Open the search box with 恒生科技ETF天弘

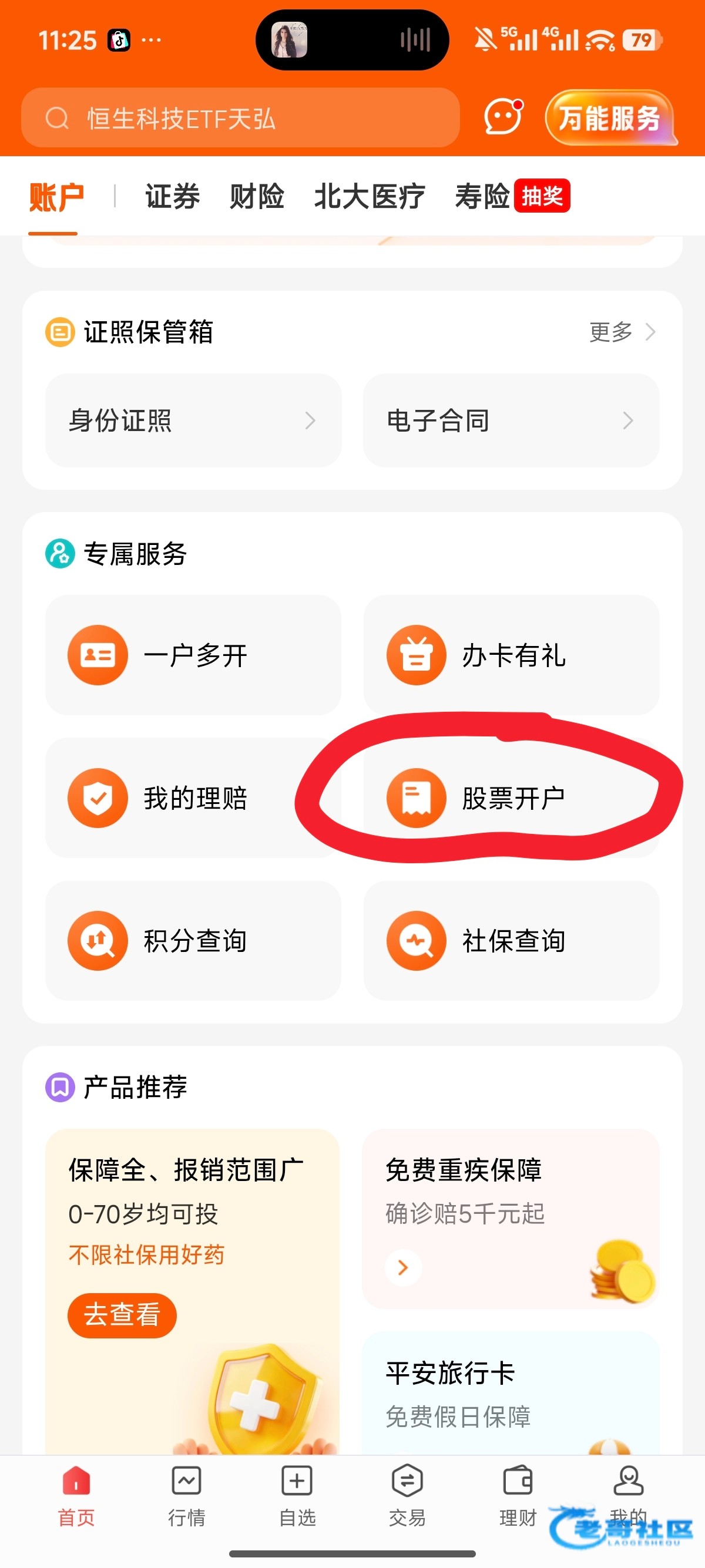coord(240,118)
